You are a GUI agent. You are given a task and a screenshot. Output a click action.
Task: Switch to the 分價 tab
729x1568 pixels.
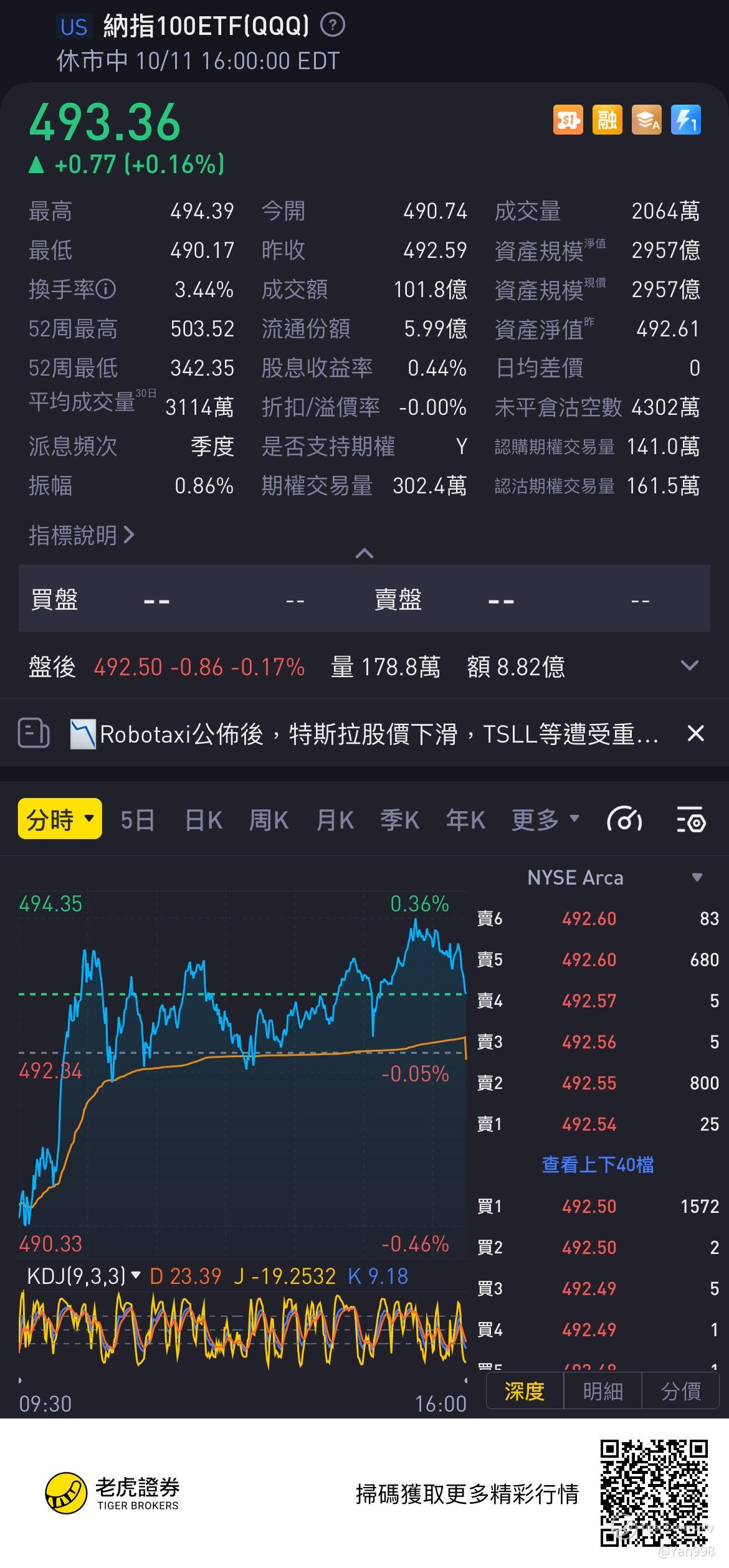tap(680, 1391)
